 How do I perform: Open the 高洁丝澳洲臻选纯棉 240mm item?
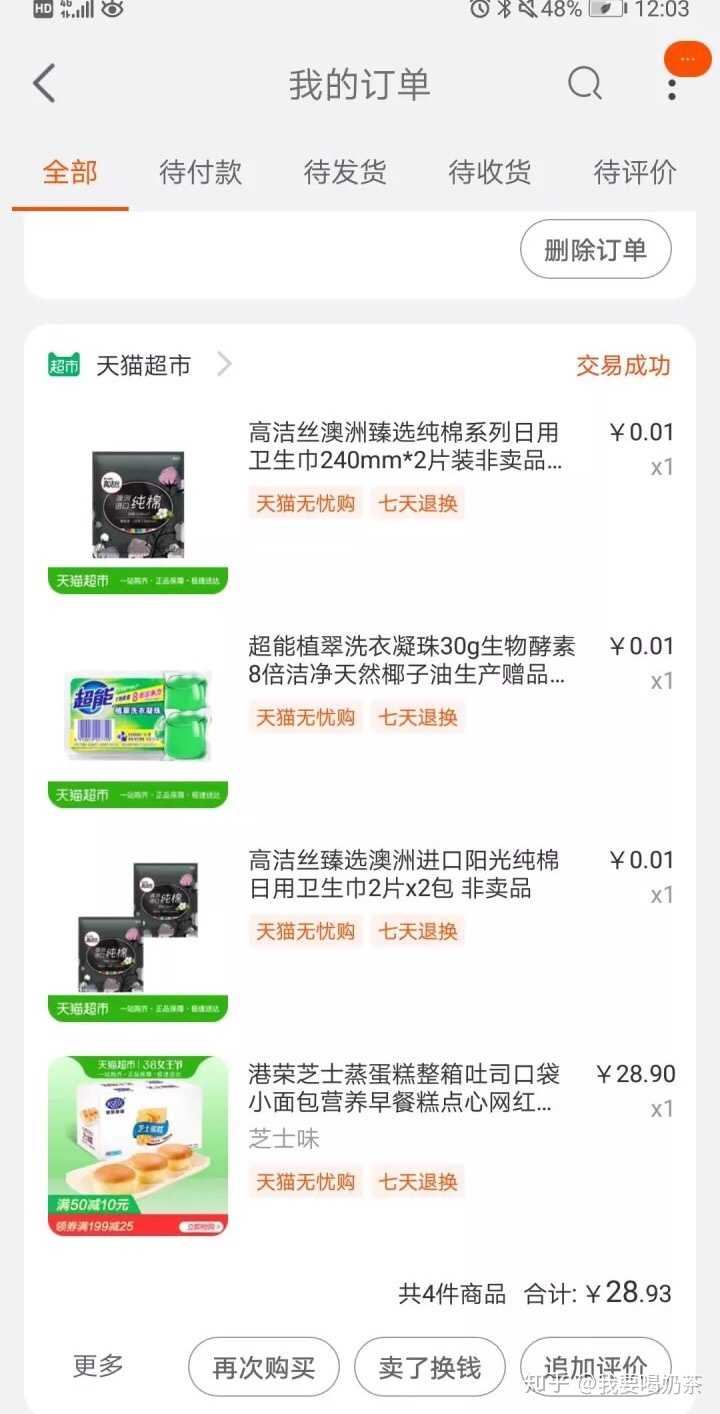point(405,446)
